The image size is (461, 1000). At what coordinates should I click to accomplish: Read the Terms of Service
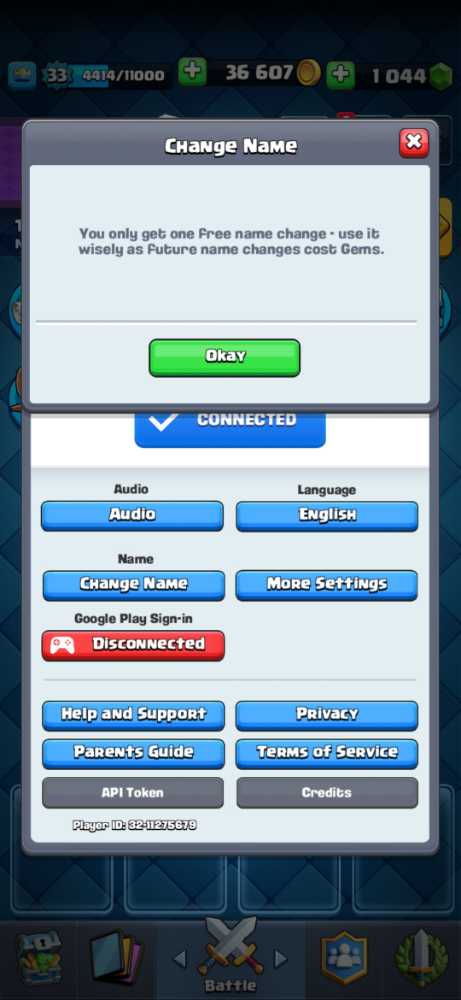[326, 753]
